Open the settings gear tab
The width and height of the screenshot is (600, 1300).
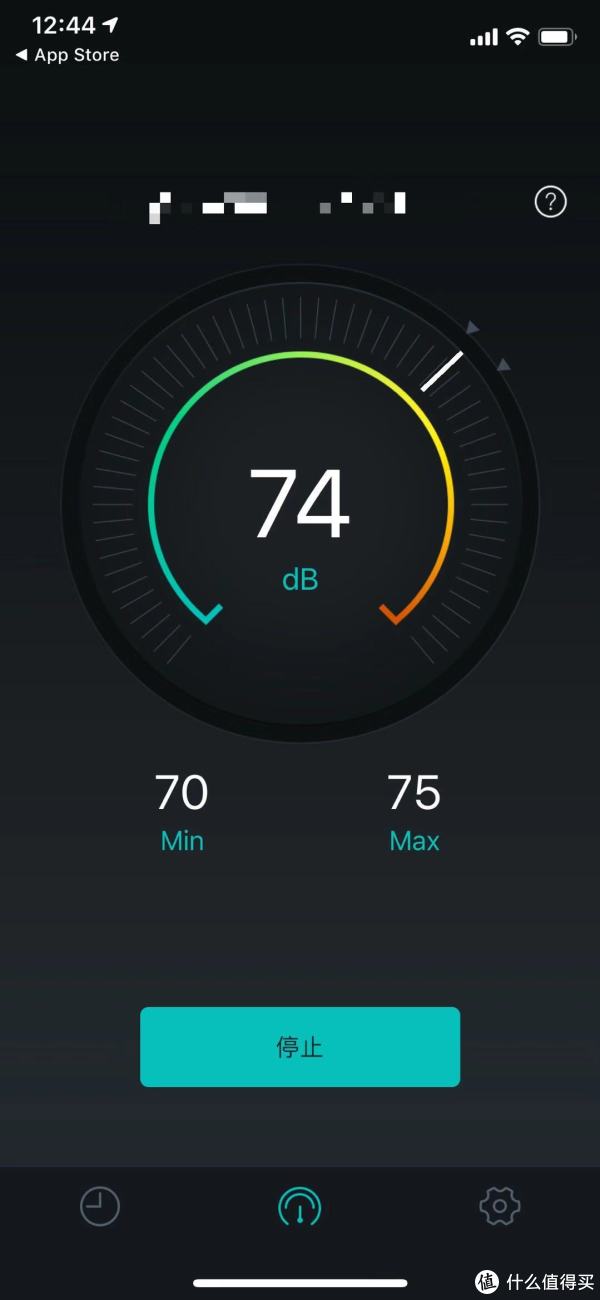point(499,1206)
